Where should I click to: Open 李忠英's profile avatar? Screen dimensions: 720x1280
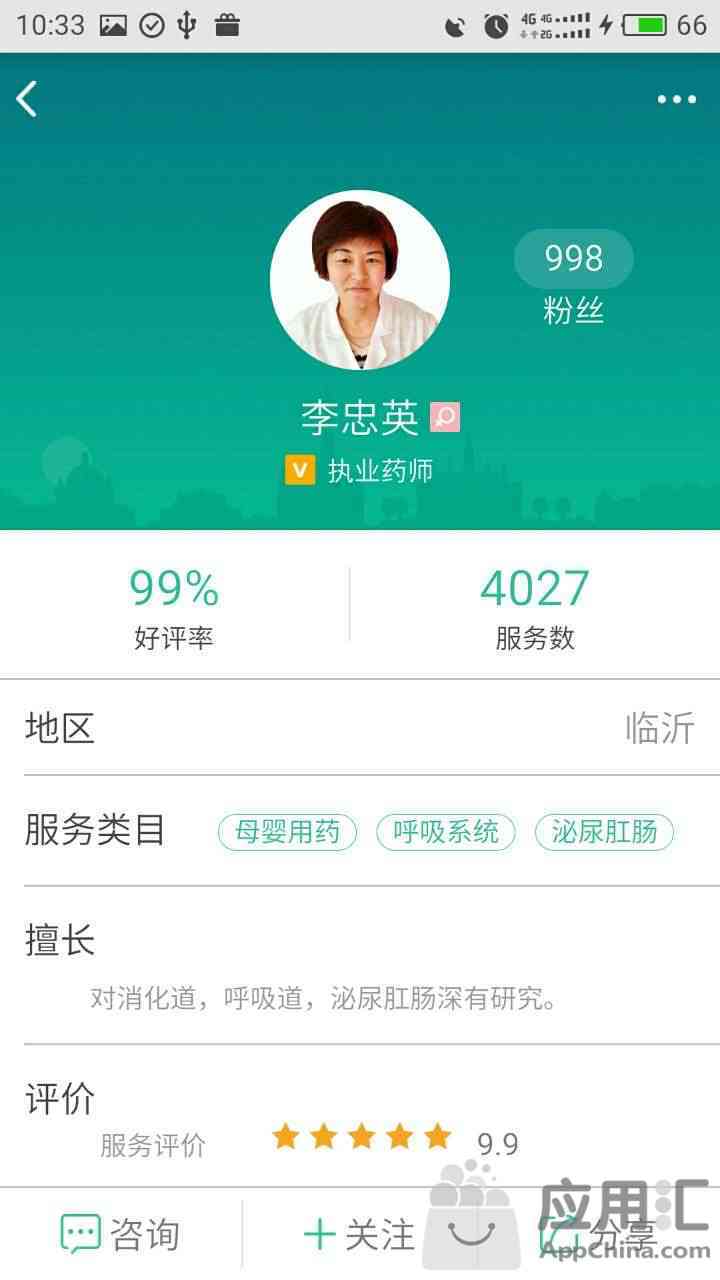coord(359,280)
